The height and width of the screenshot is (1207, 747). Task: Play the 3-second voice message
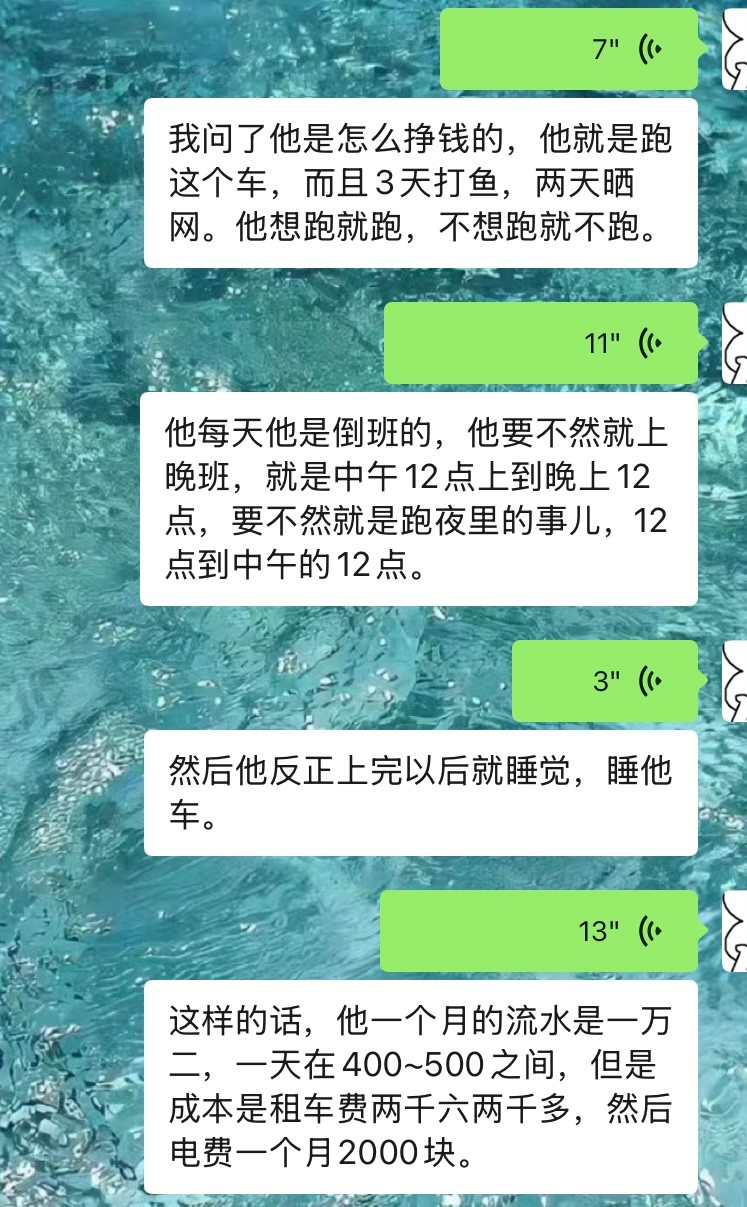click(x=604, y=681)
